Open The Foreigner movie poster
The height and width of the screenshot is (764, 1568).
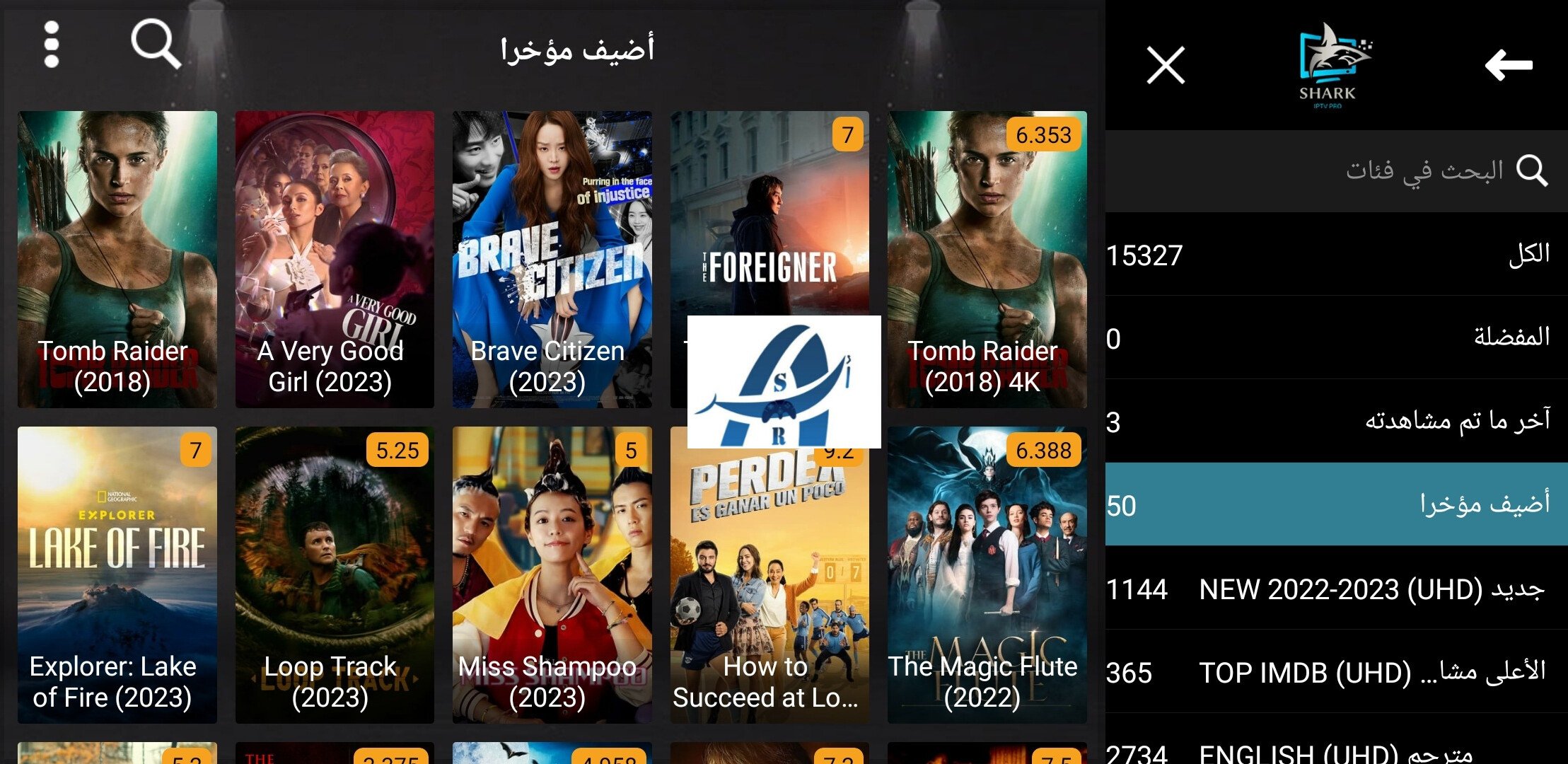770,212
